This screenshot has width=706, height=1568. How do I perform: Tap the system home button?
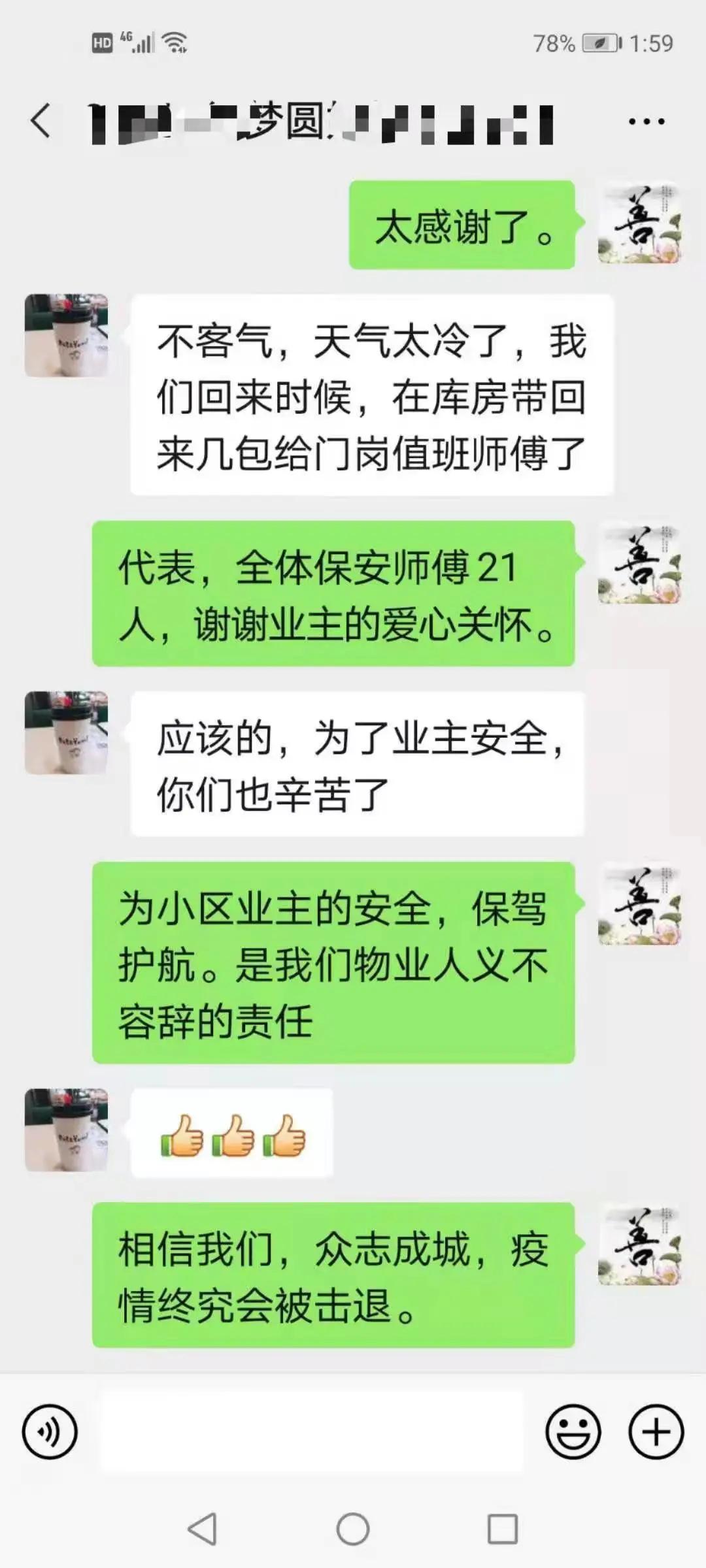353,1529
